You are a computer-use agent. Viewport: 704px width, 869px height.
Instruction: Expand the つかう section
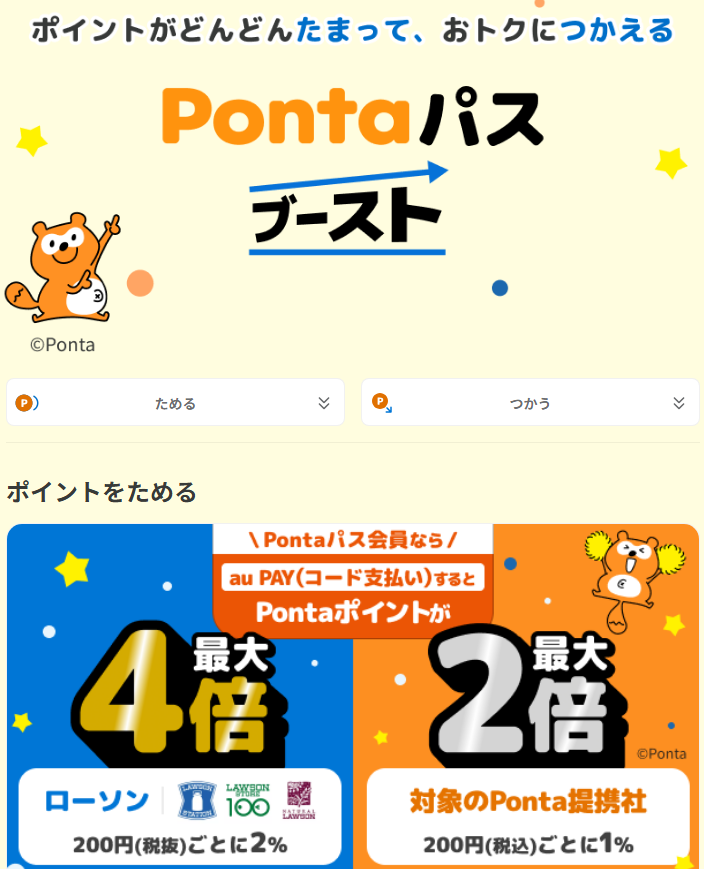(x=530, y=403)
